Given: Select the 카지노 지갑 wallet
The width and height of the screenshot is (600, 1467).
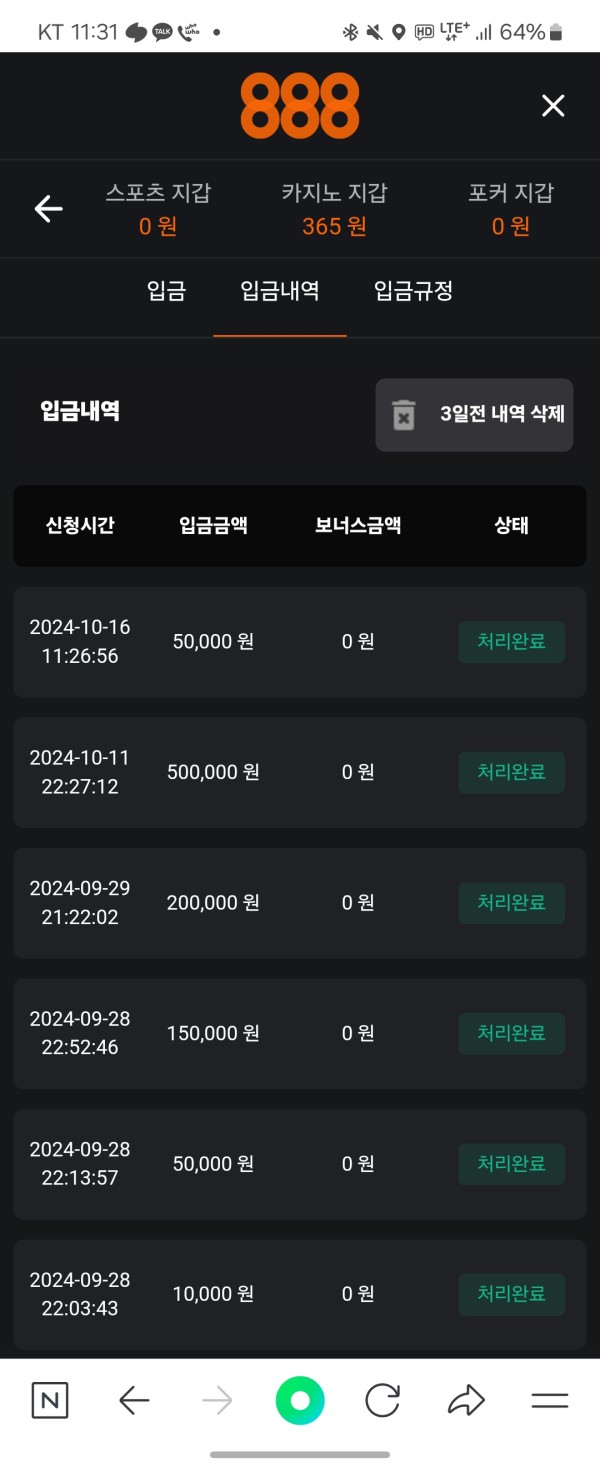Looking at the screenshot, I should coord(334,209).
